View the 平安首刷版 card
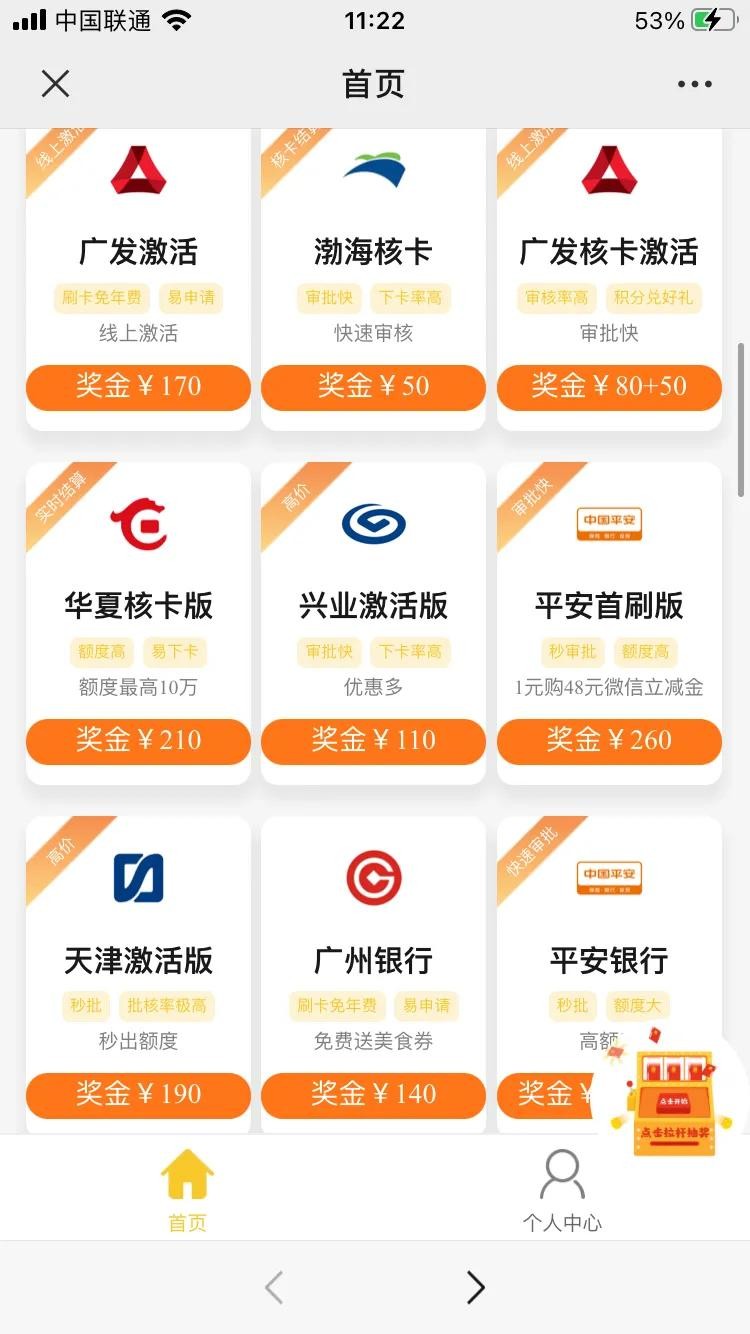 click(x=609, y=605)
